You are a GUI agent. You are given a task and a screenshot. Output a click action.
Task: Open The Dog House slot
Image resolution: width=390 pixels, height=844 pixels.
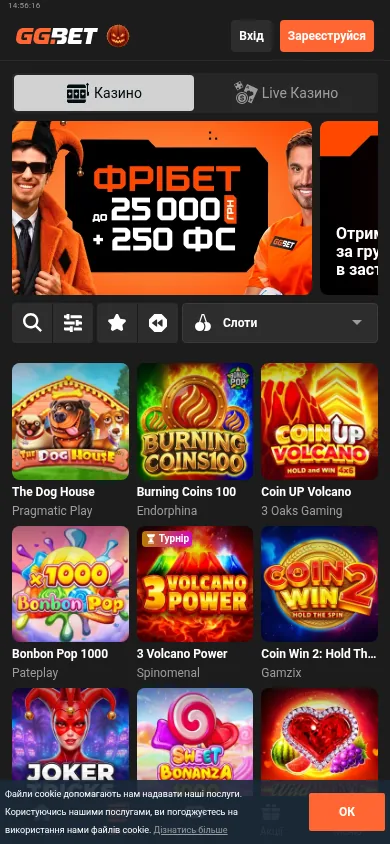tap(70, 421)
